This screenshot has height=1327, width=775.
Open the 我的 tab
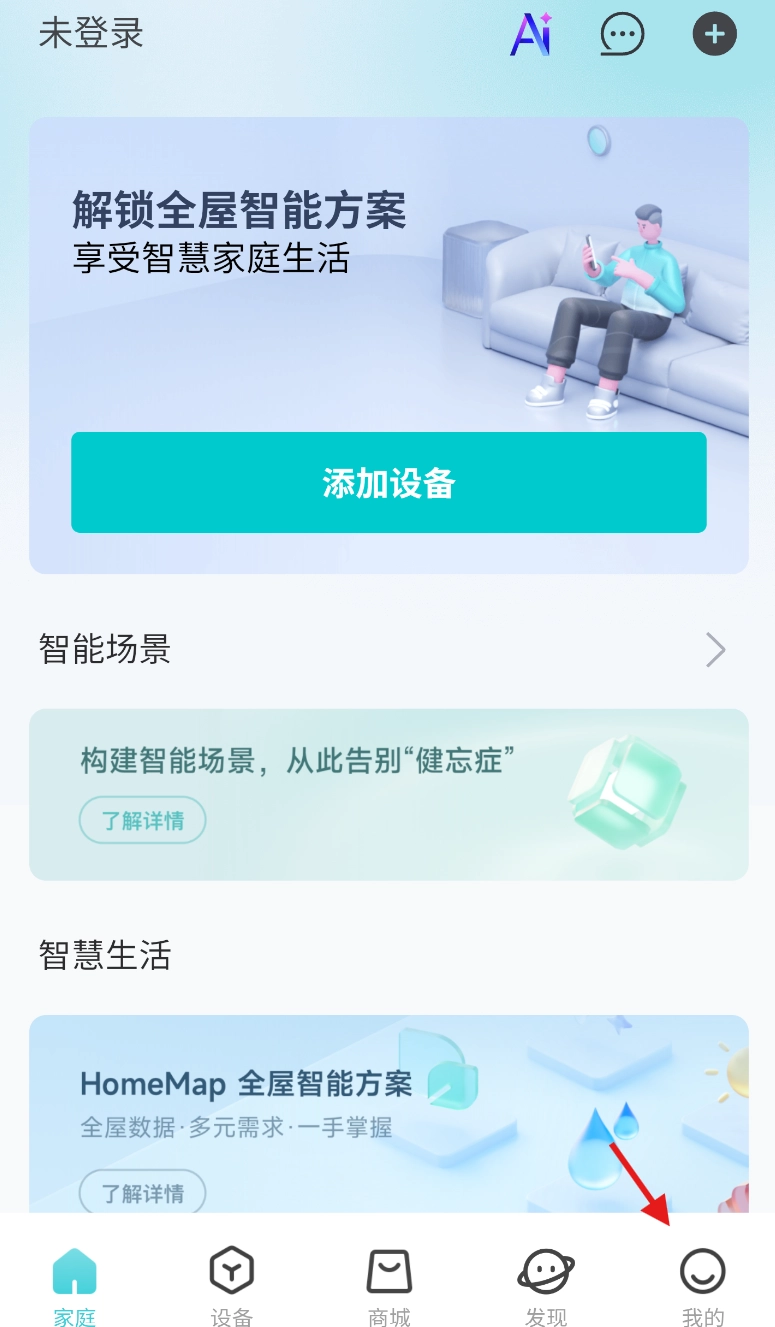[x=702, y=1286]
